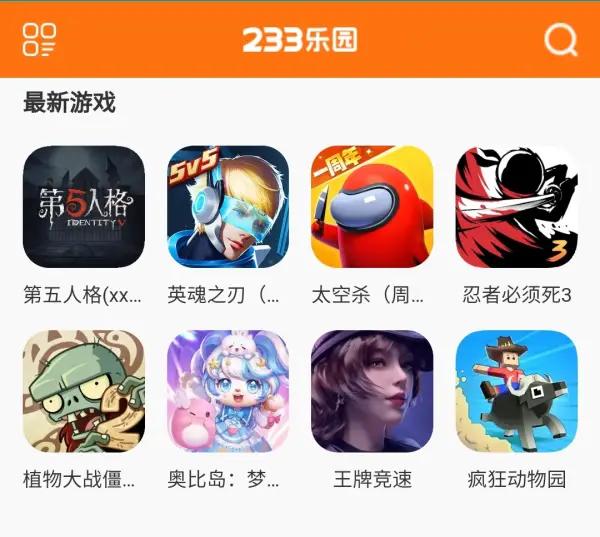
Task: Open the category menu icon
Action: [x=39, y=40]
